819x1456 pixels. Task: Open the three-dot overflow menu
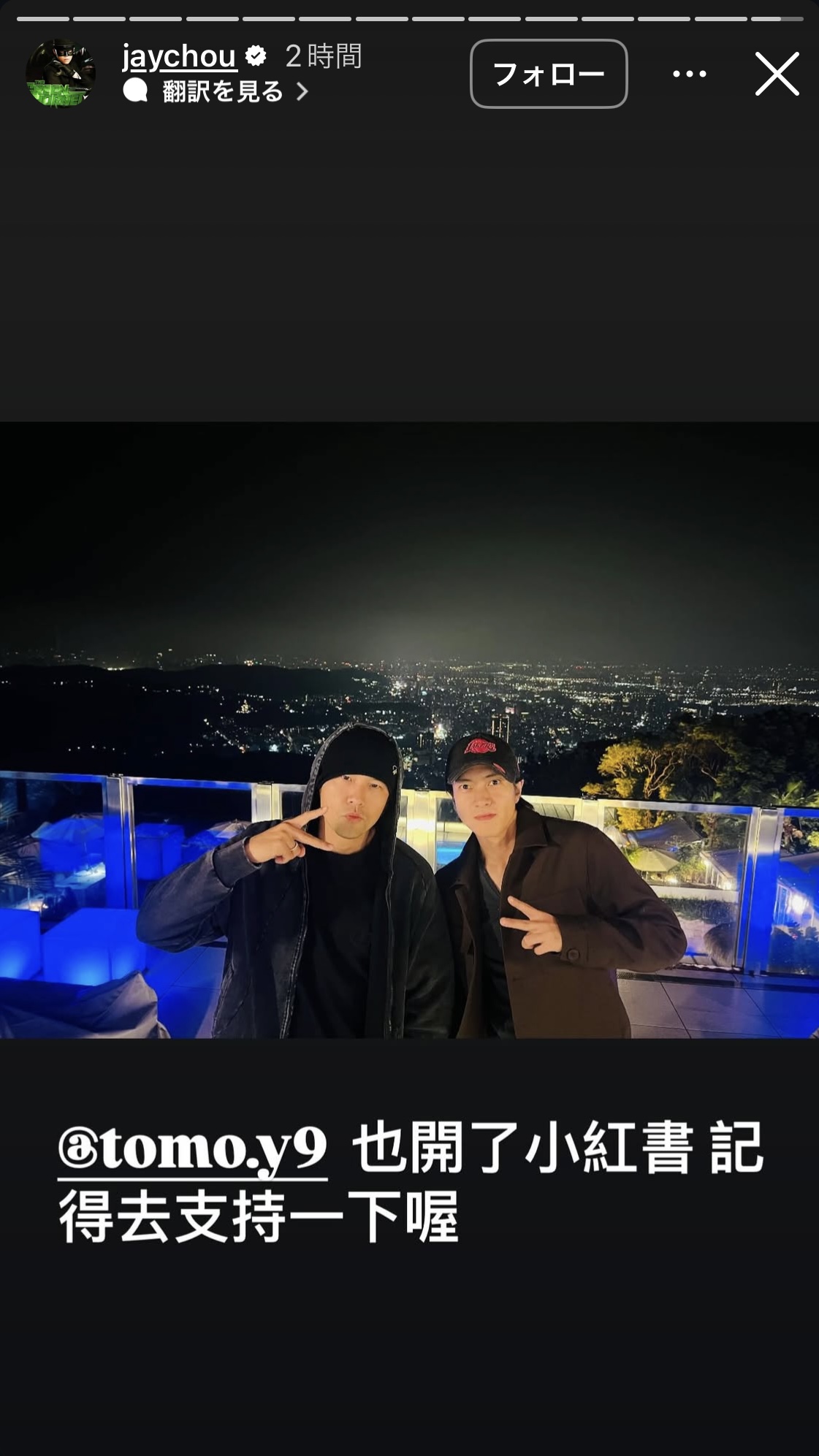pos(689,74)
